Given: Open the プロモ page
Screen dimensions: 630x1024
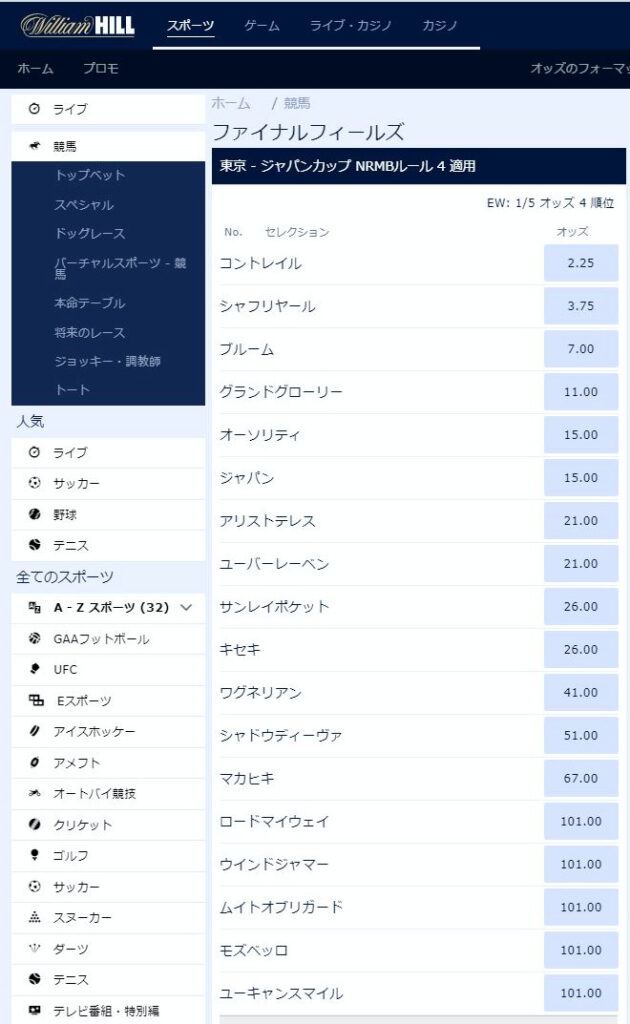Looking at the screenshot, I should 101,68.
